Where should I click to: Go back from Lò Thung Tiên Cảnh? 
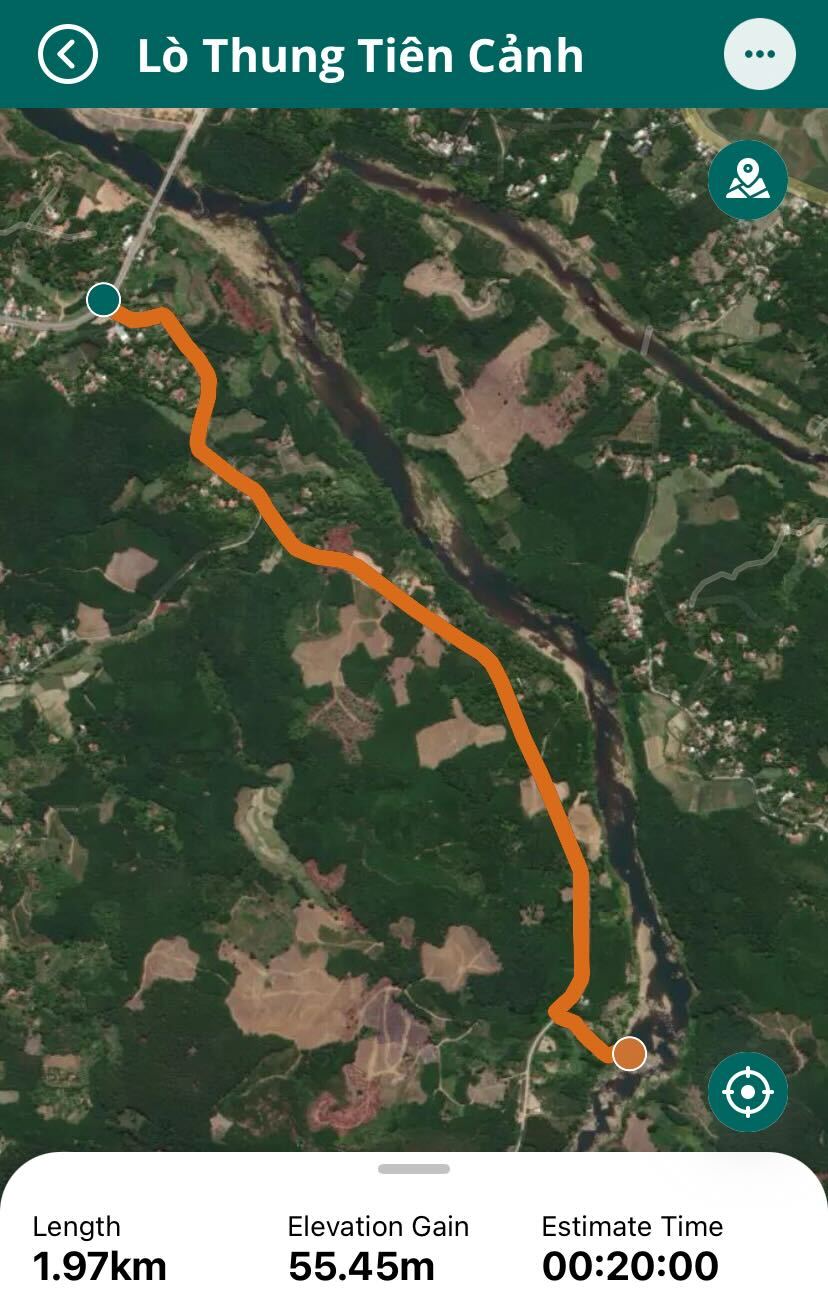pyautogui.click(x=68, y=54)
